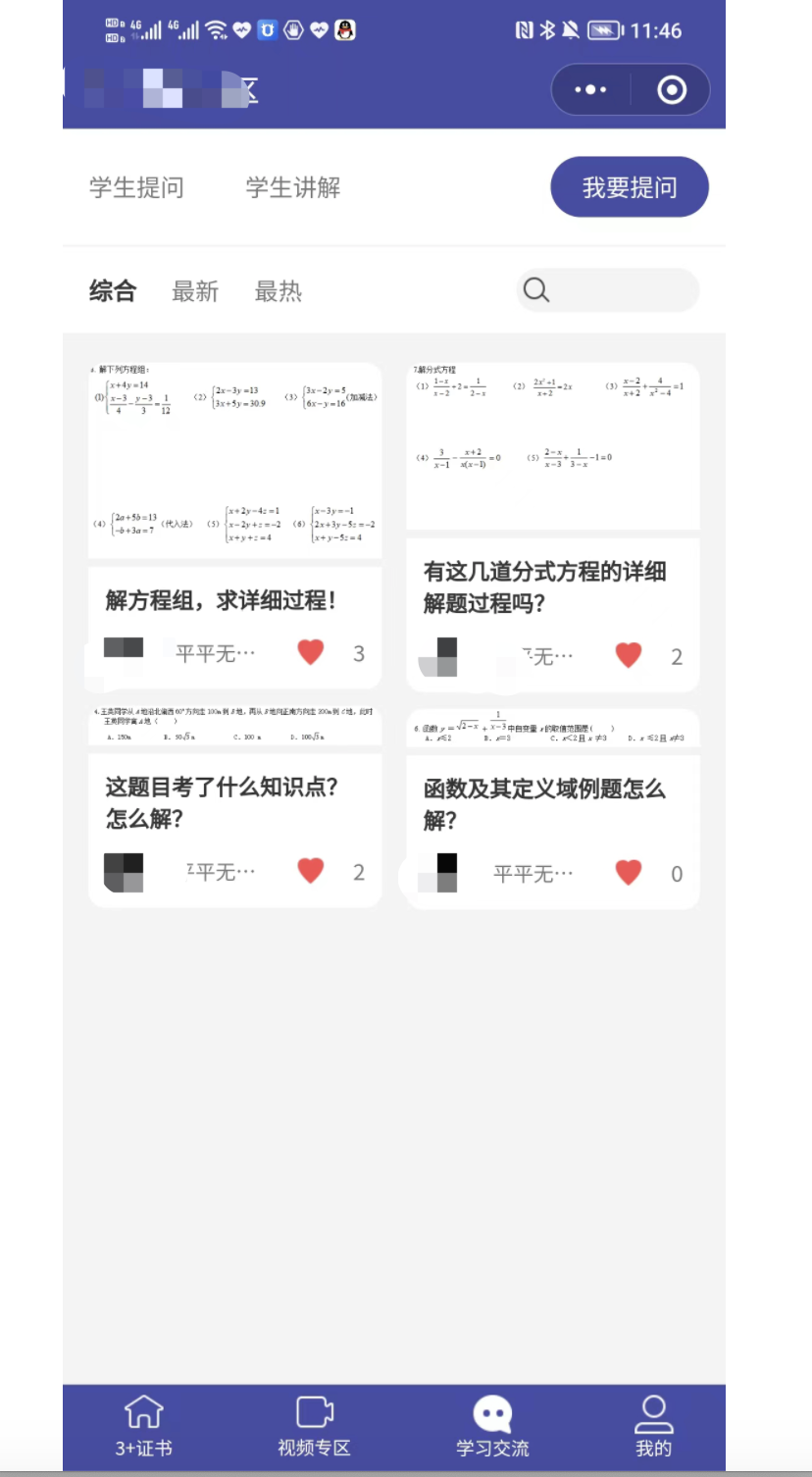Switch to the 学生讲解 tab
812x1477 pixels.
293,187
